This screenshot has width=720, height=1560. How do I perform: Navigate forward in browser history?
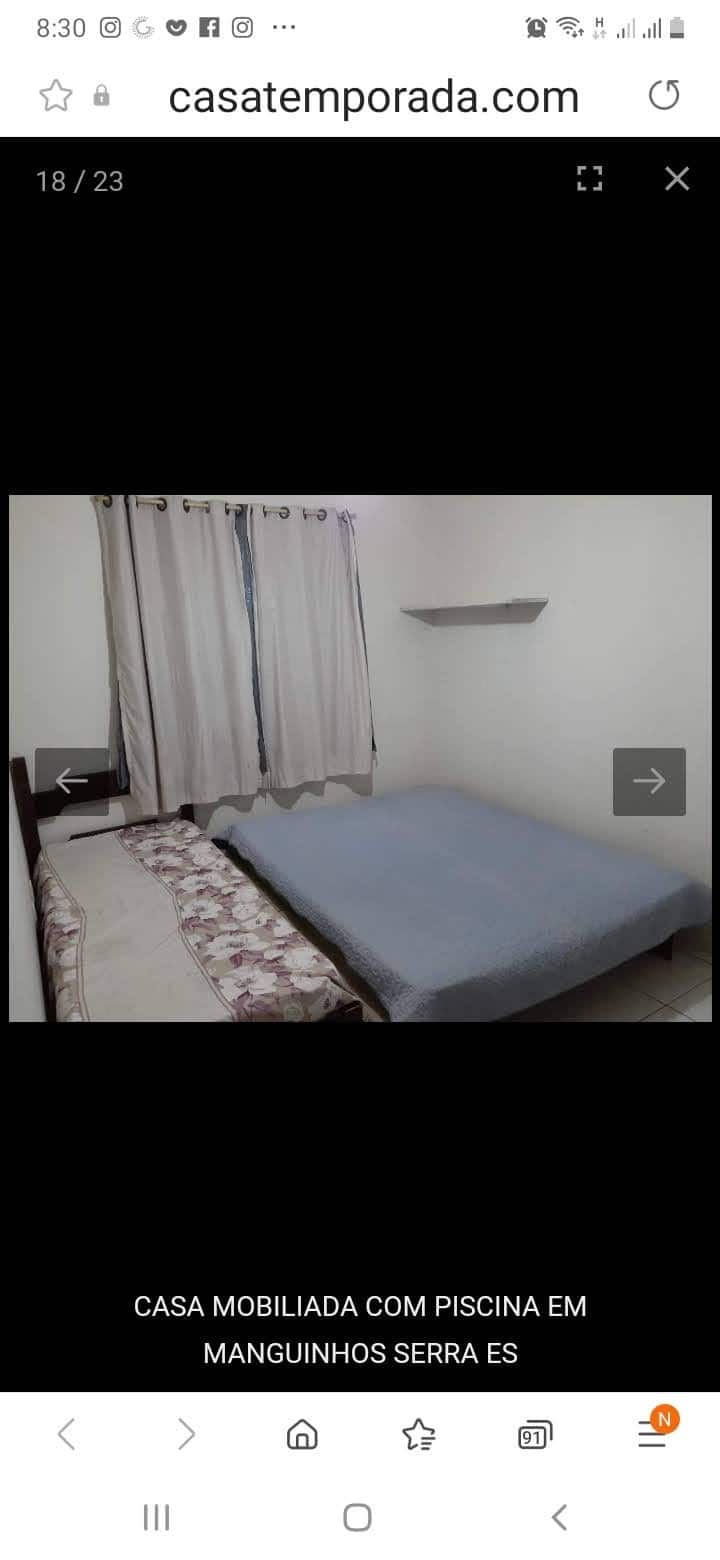(x=186, y=1435)
